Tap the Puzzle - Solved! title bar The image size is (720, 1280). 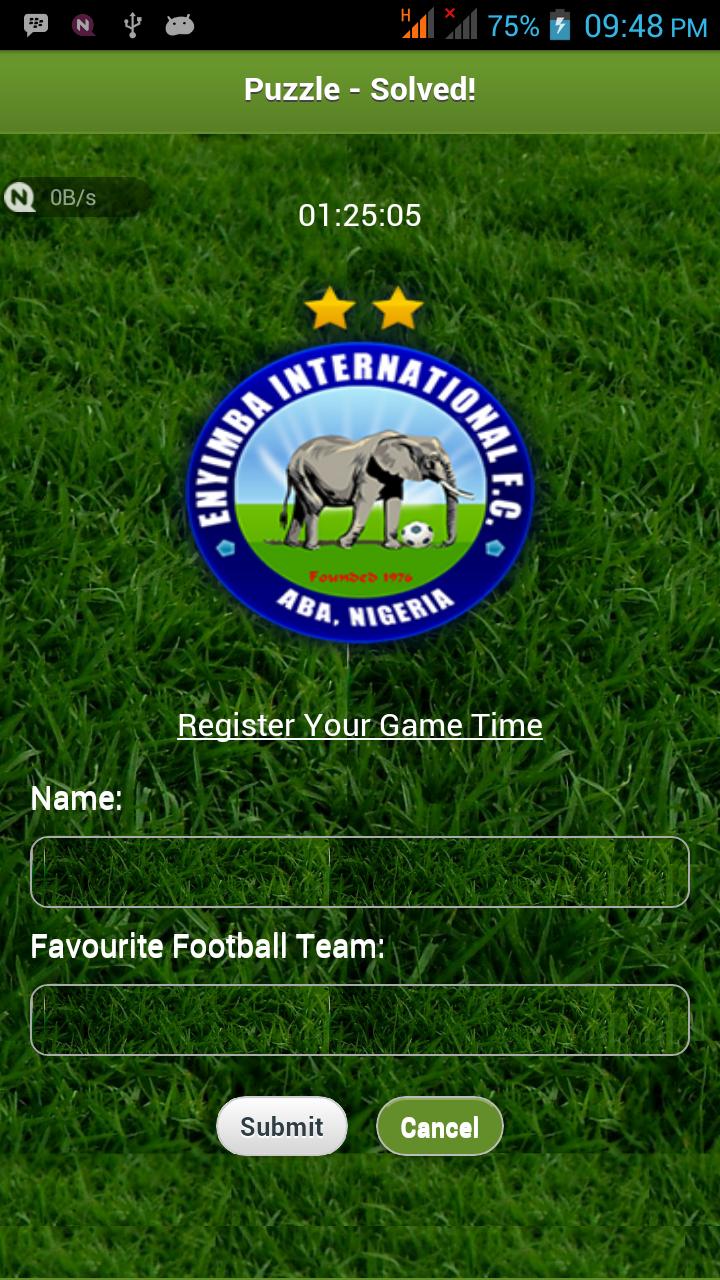tap(360, 91)
